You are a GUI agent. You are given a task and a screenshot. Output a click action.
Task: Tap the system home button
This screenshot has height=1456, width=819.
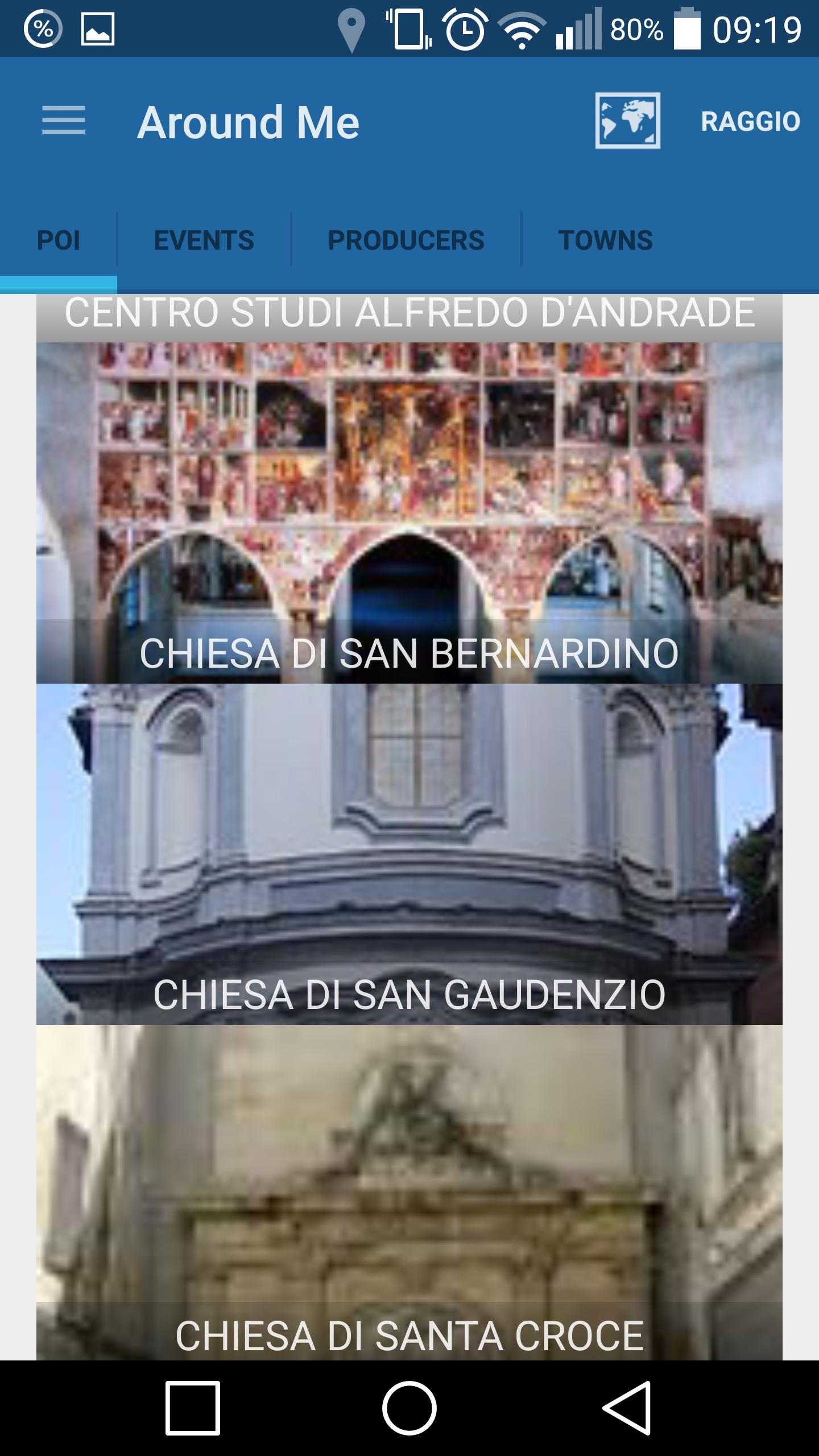point(409,1408)
